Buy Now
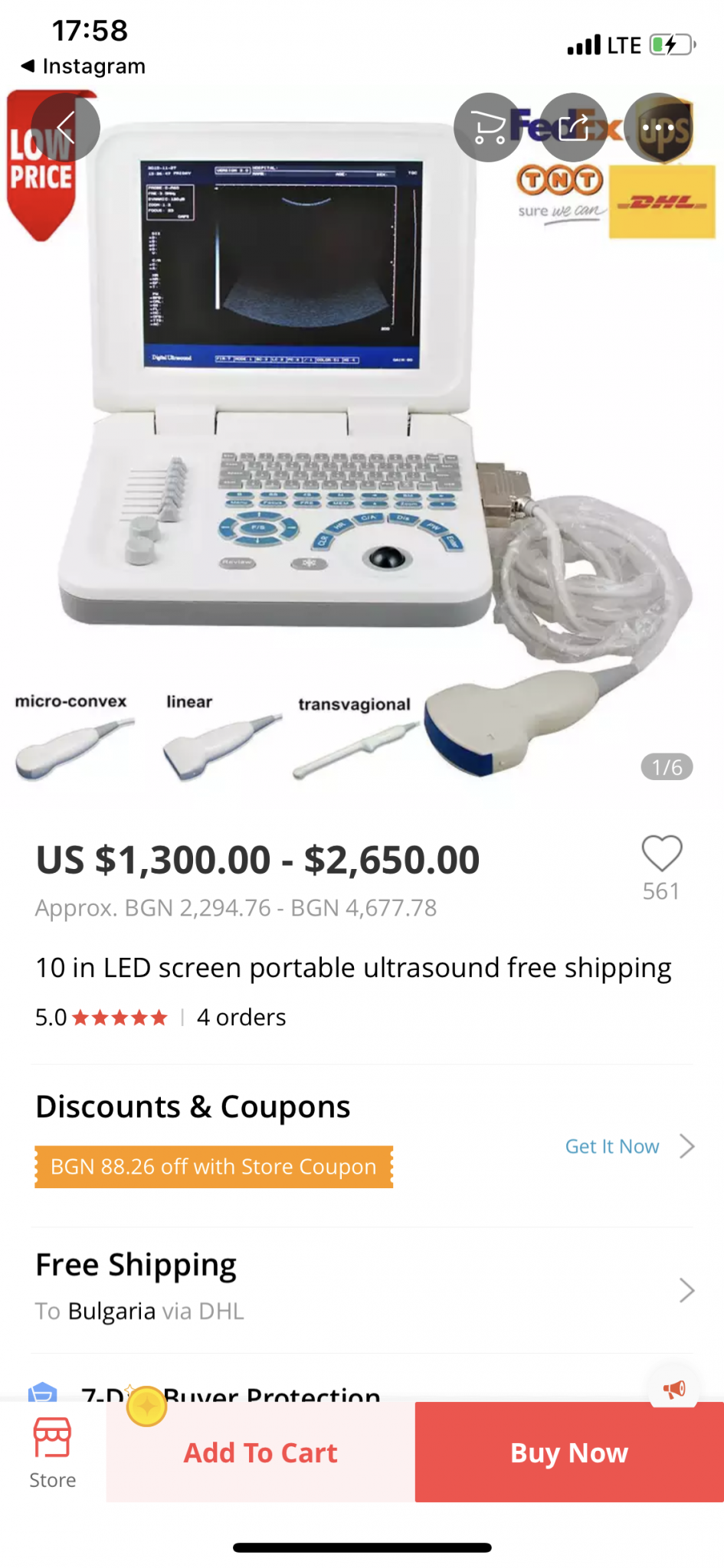Screen dimensions: 724x1568 [x=569, y=1452]
